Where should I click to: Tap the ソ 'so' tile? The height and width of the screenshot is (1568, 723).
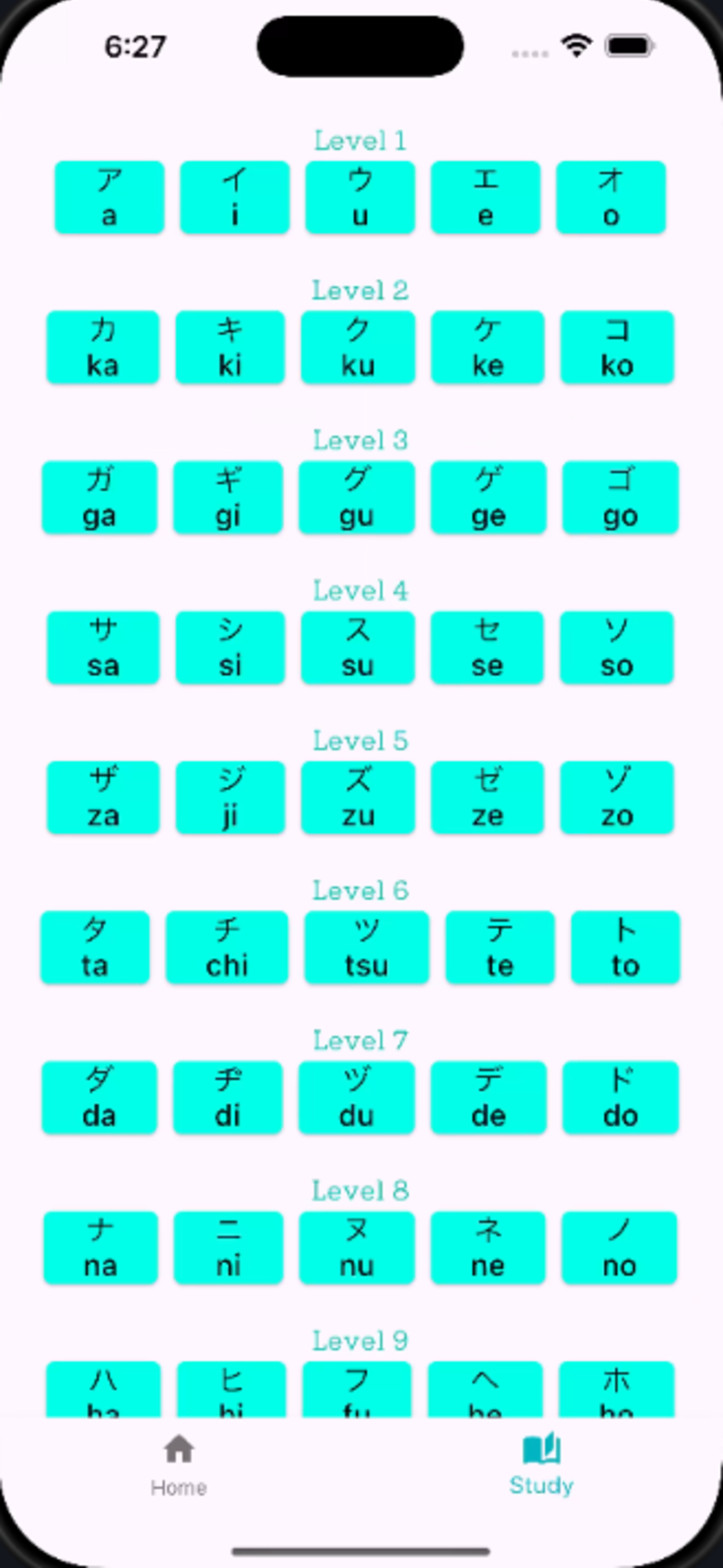pos(617,647)
